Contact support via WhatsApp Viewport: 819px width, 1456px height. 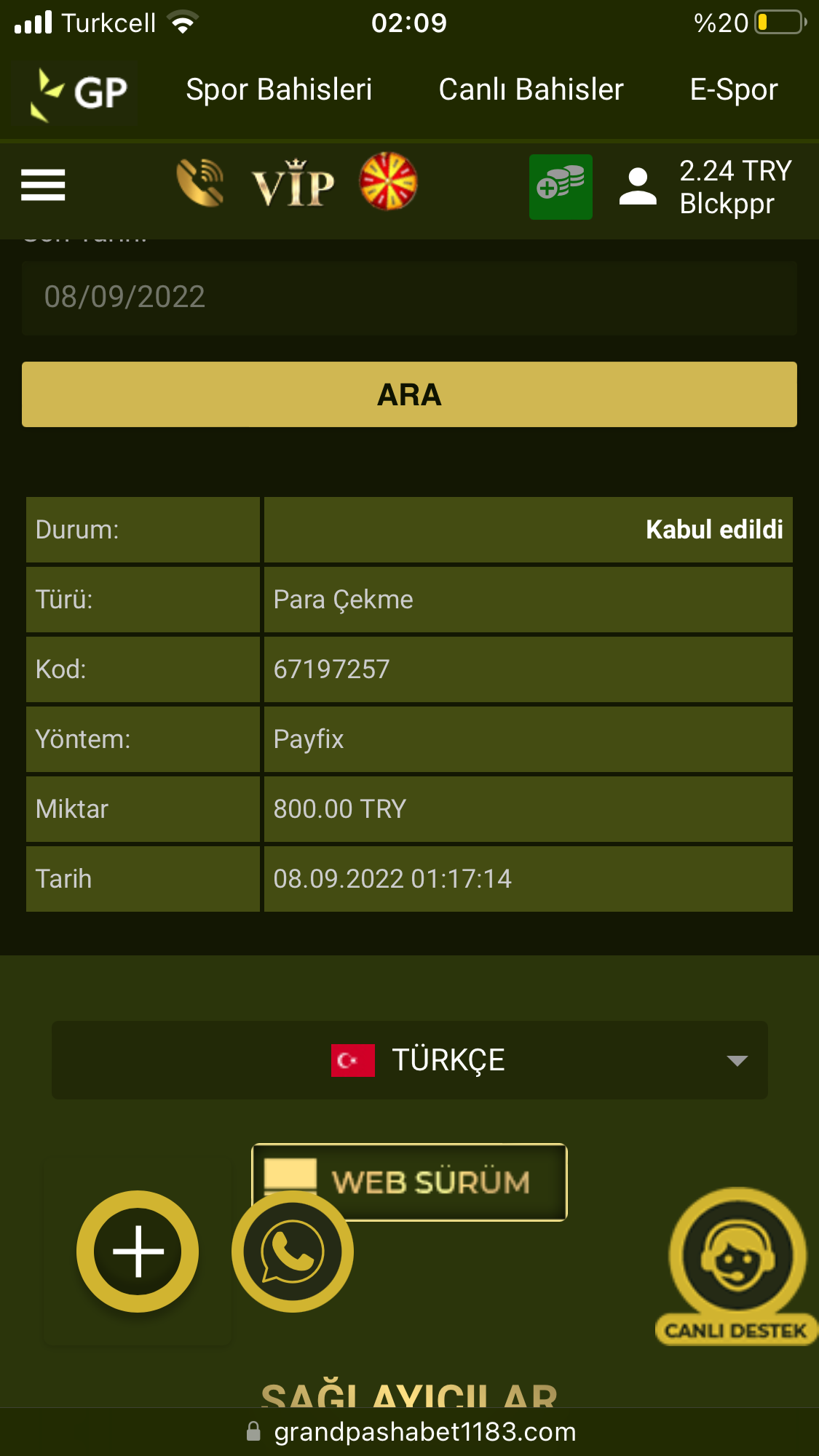[x=293, y=1253]
